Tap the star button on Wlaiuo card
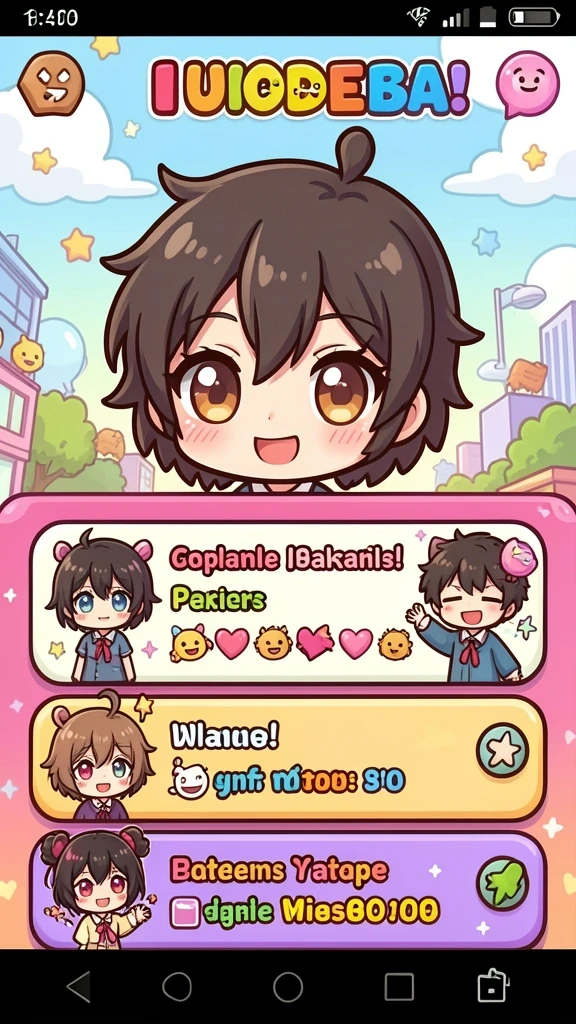This screenshot has width=576, height=1024. point(503,749)
